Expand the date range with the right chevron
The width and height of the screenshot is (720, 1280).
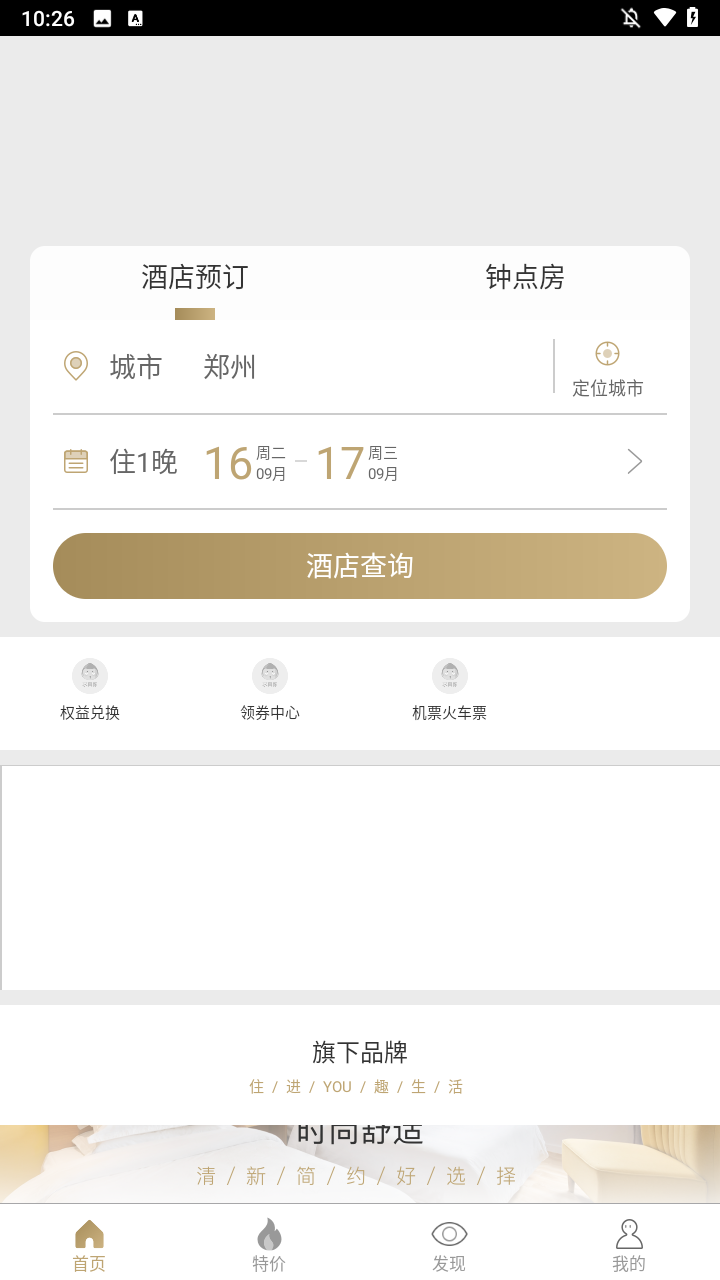pyautogui.click(x=634, y=461)
